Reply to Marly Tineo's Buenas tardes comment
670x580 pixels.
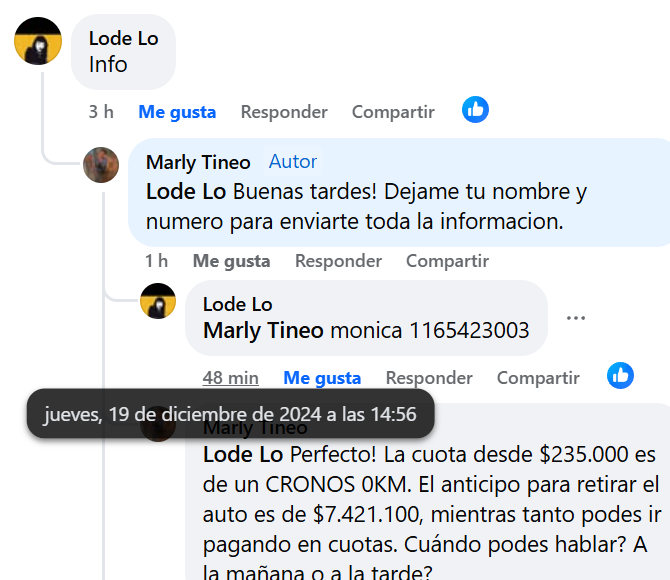click(x=338, y=261)
